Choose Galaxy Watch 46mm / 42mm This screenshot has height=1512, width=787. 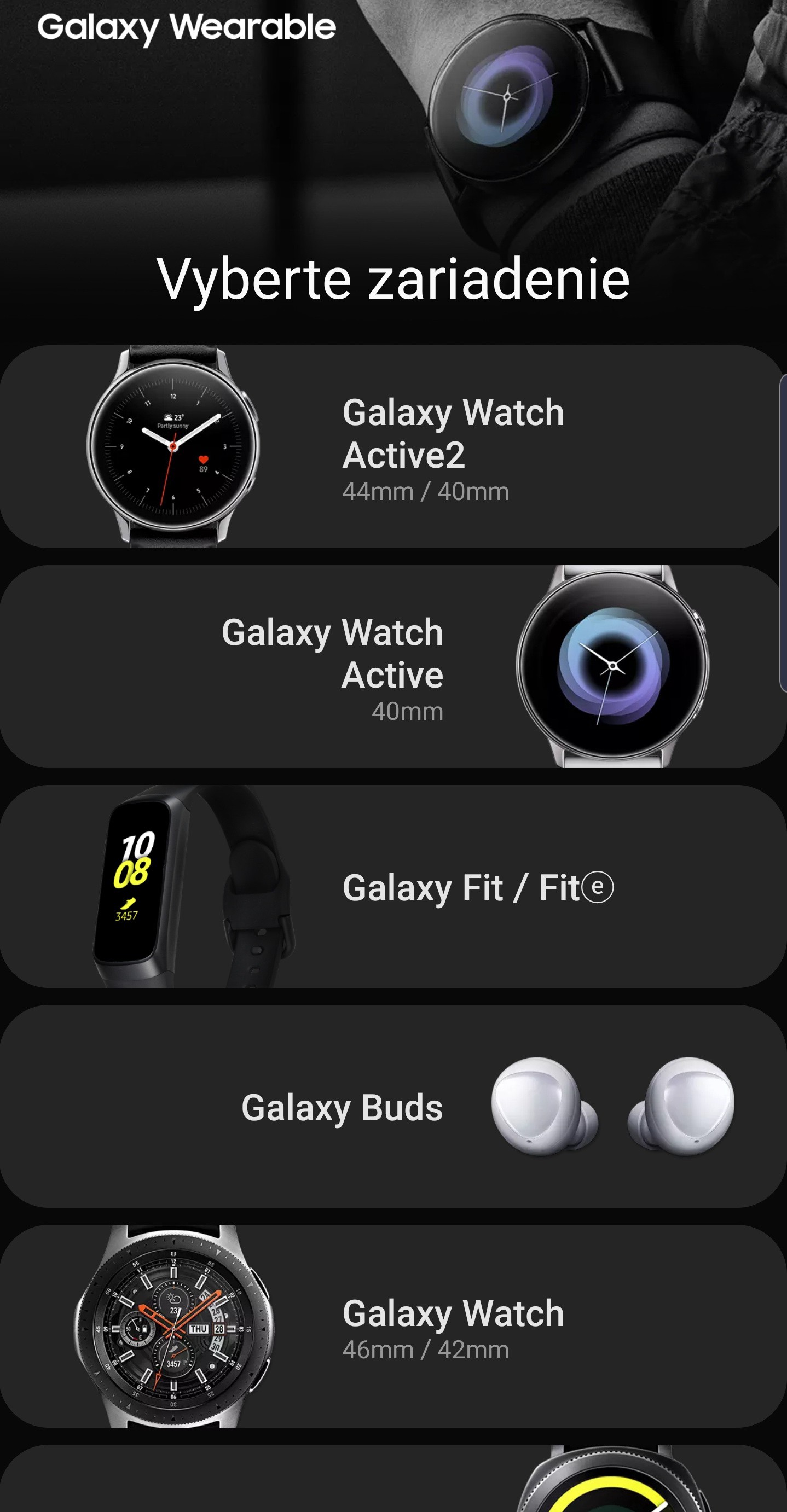(x=393, y=1327)
